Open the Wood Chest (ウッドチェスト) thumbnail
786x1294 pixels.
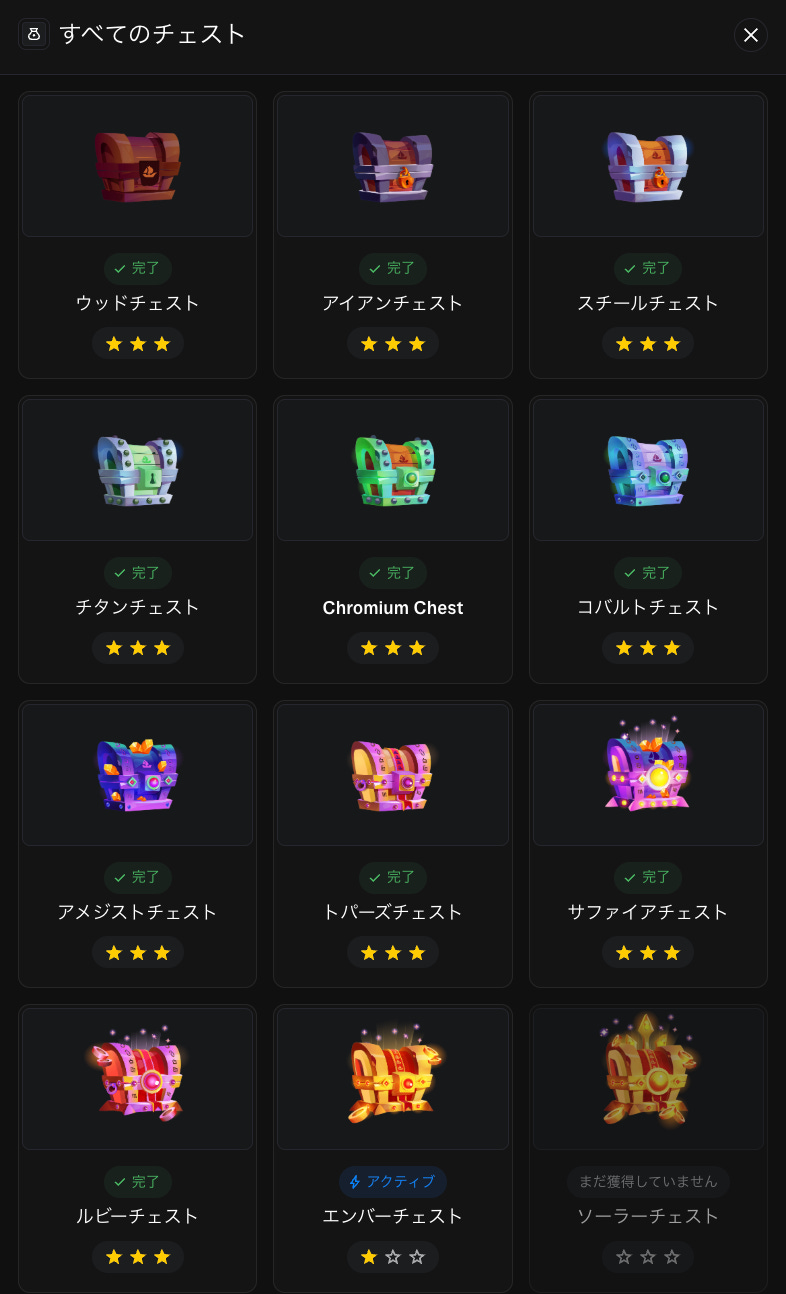click(x=137, y=164)
